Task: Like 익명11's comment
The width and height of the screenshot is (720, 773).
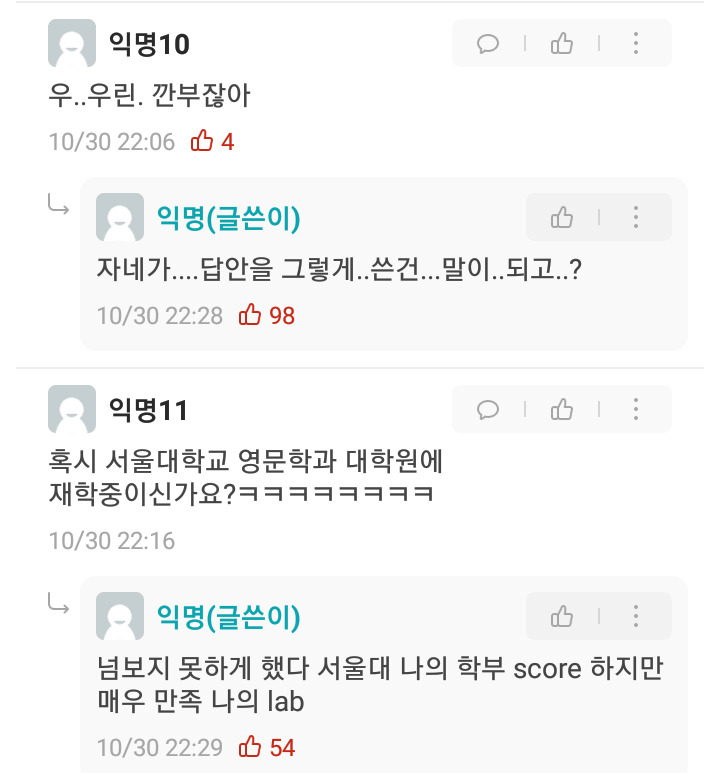Action: (562, 409)
